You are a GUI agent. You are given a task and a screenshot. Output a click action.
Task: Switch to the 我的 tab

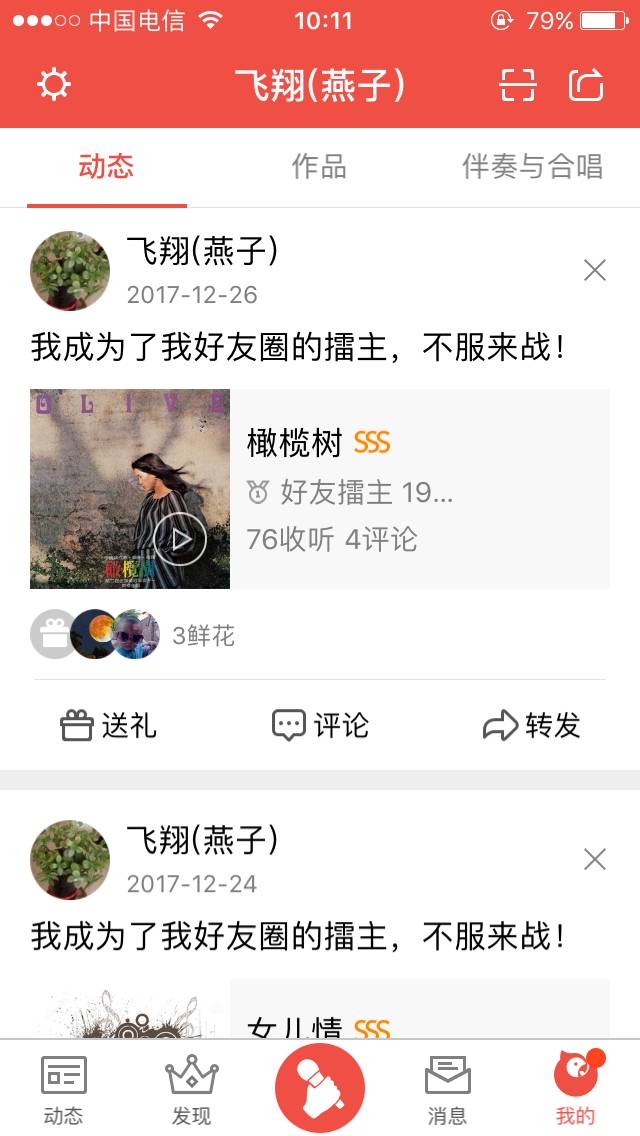point(576,1090)
